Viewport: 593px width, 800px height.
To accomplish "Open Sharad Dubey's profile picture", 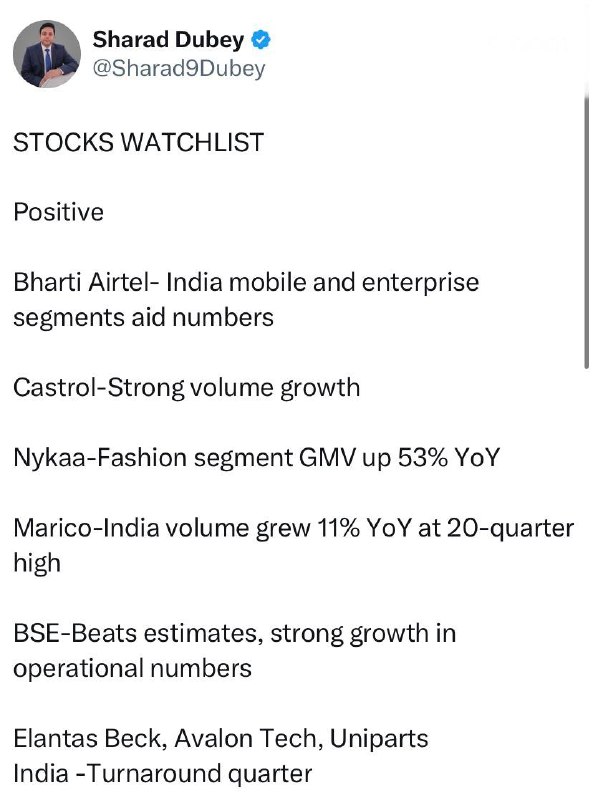I will pos(46,54).
